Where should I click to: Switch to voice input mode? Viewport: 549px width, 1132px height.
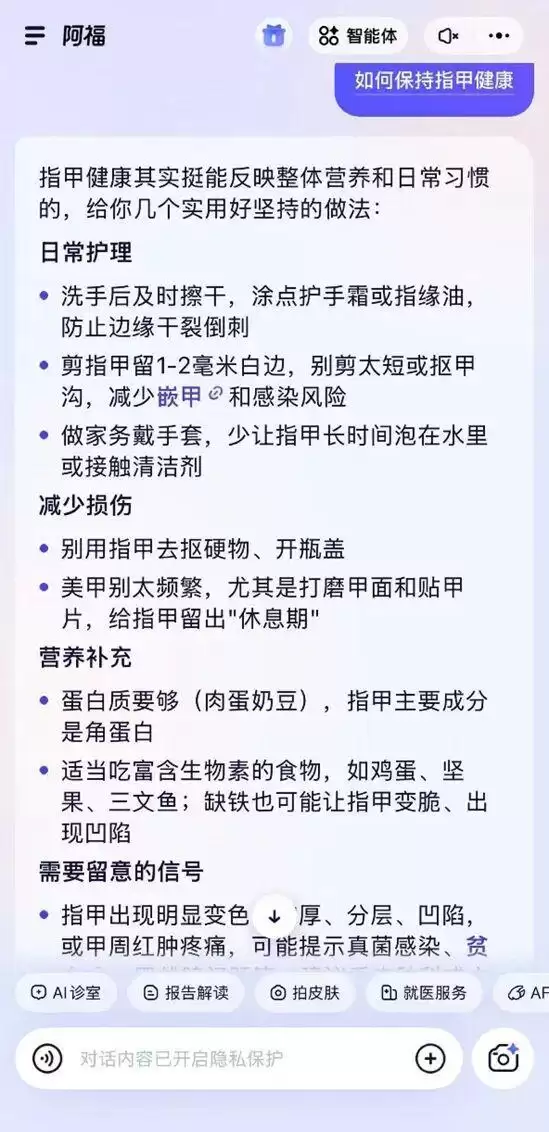click(47, 1058)
